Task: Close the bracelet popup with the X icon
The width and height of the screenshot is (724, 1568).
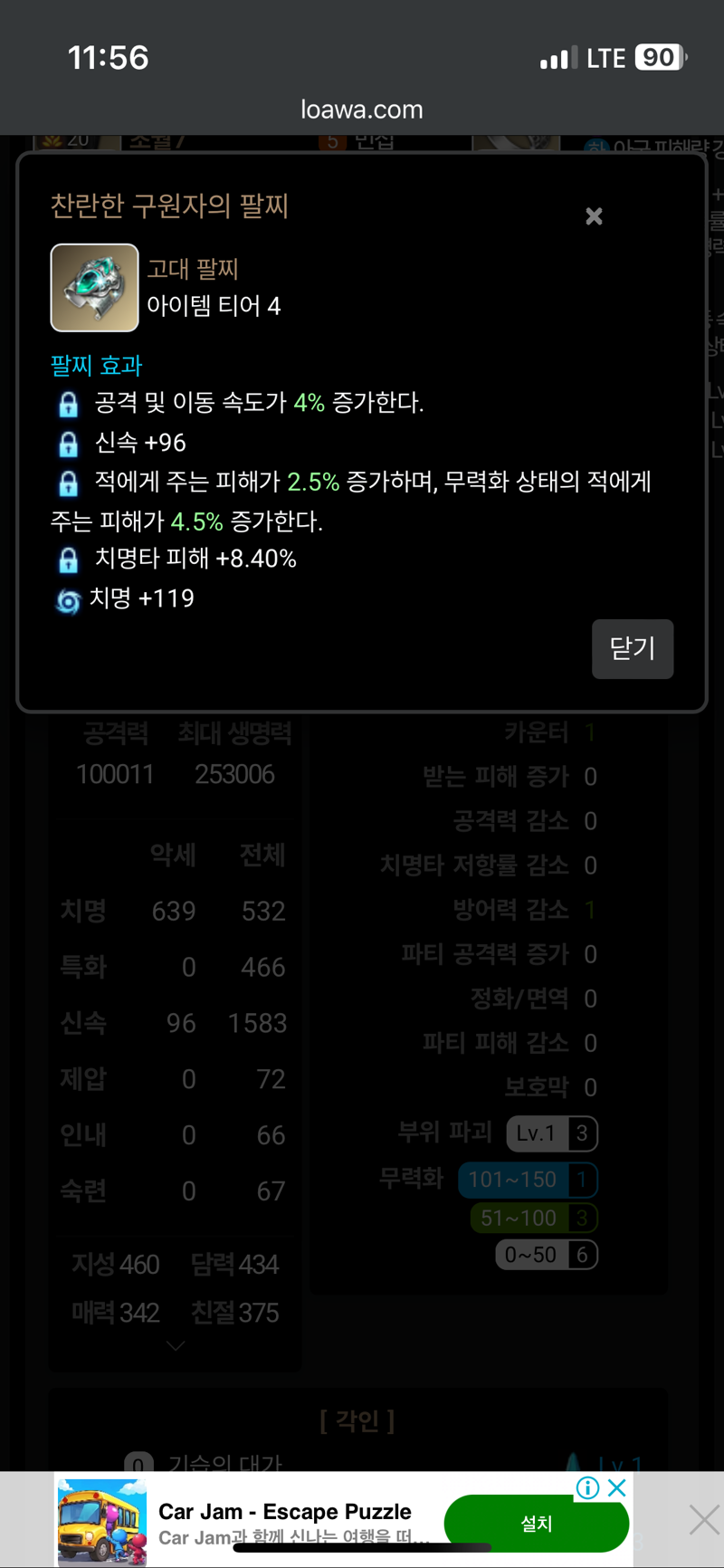Action: [x=594, y=215]
